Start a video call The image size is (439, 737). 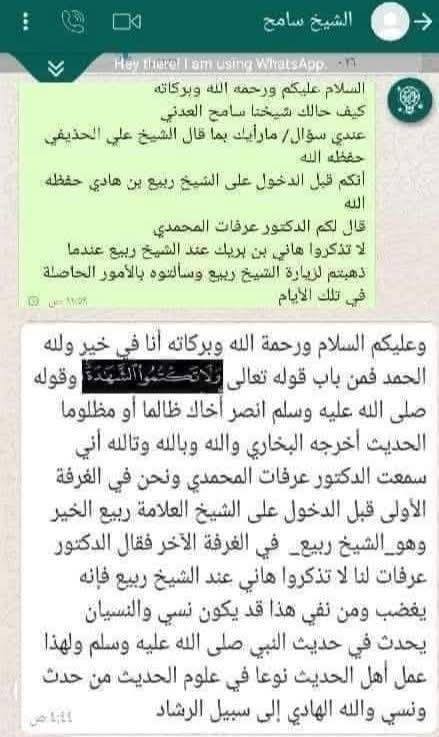(x=126, y=22)
